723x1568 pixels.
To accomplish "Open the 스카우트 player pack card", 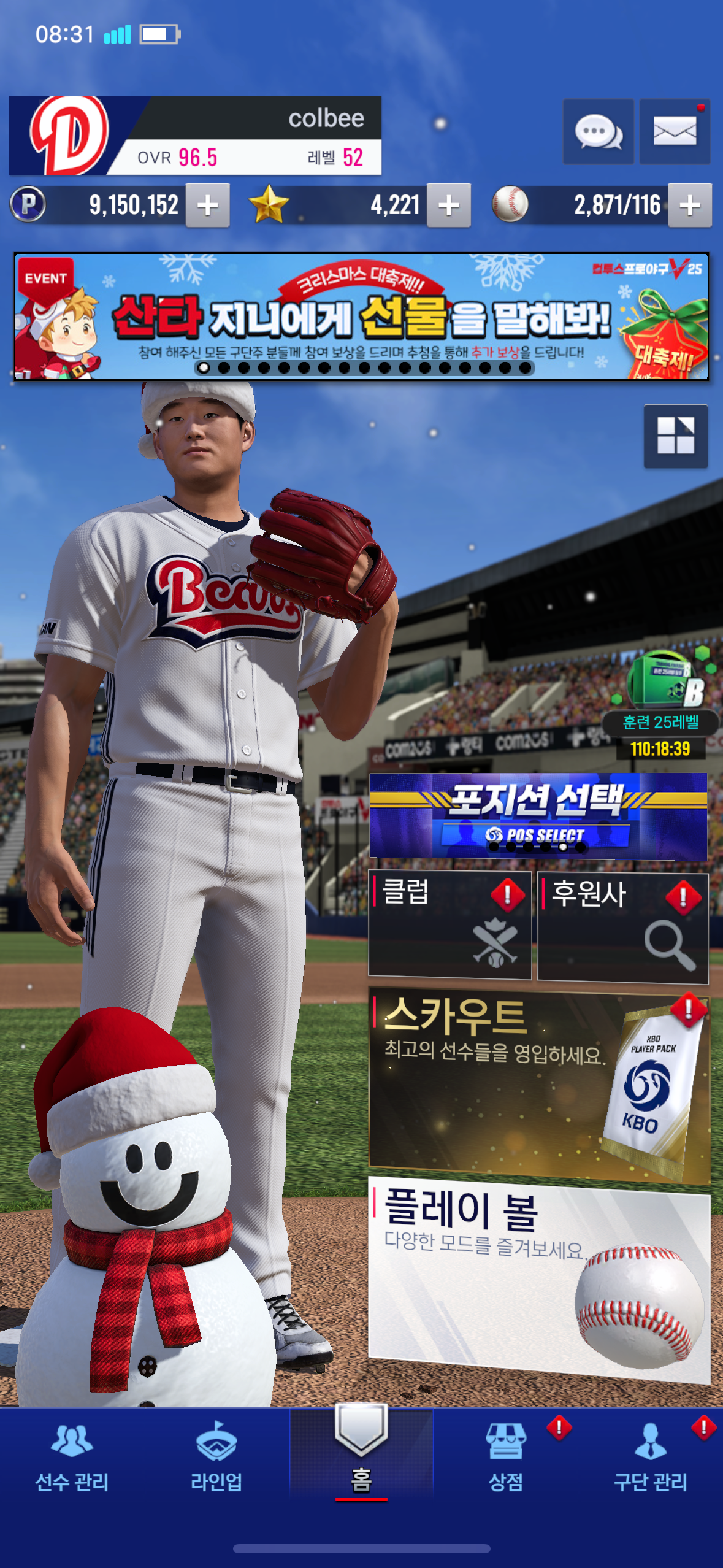I will coord(538,1085).
